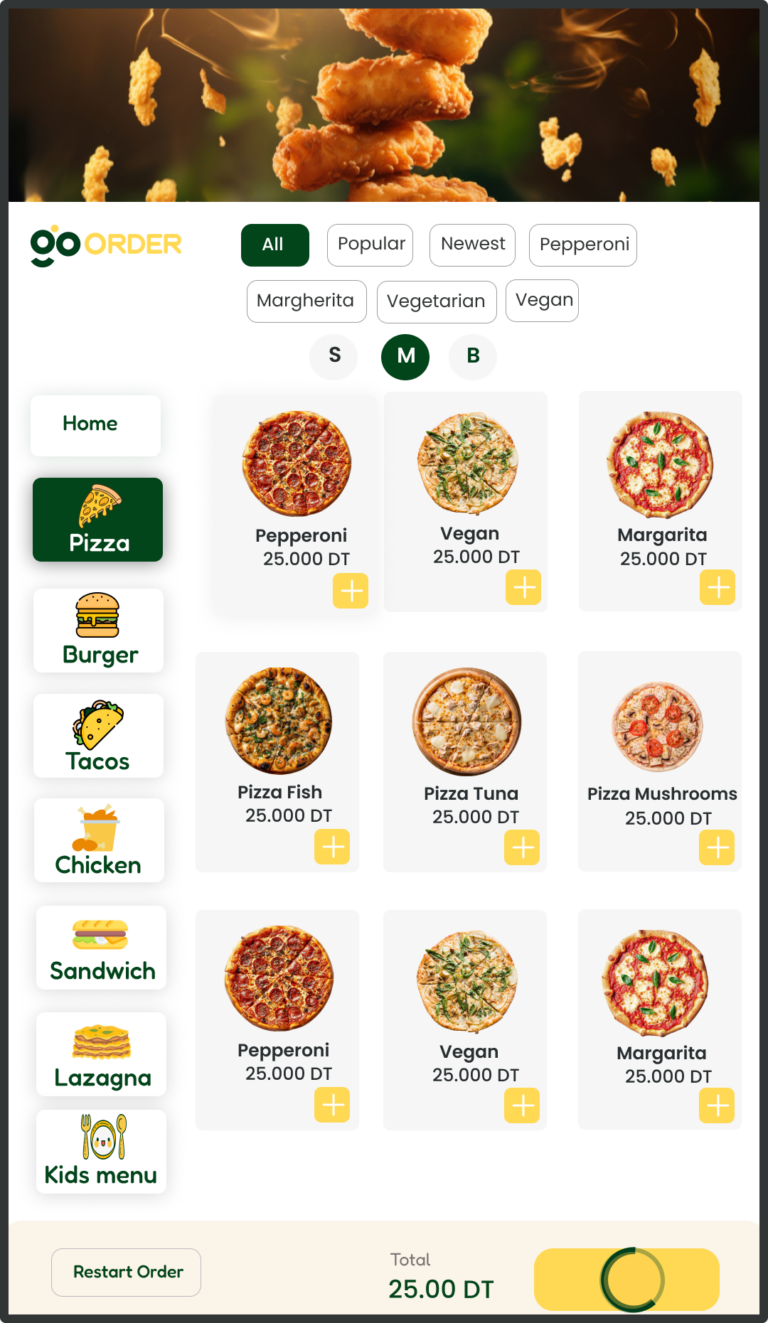Browse the Chicken category
The width and height of the screenshot is (768, 1323).
pos(98,840)
